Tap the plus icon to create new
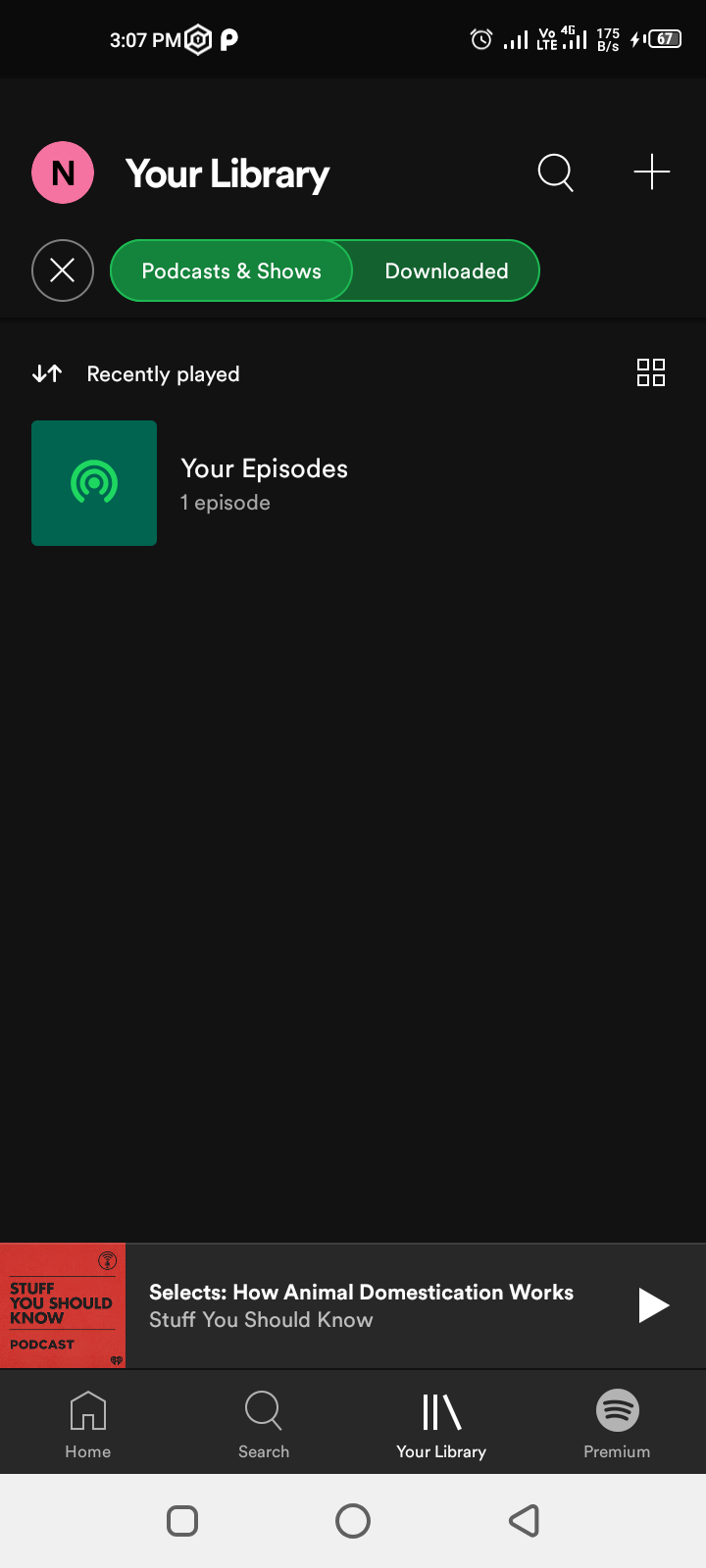Viewport: 706px width, 1568px height. click(651, 173)
